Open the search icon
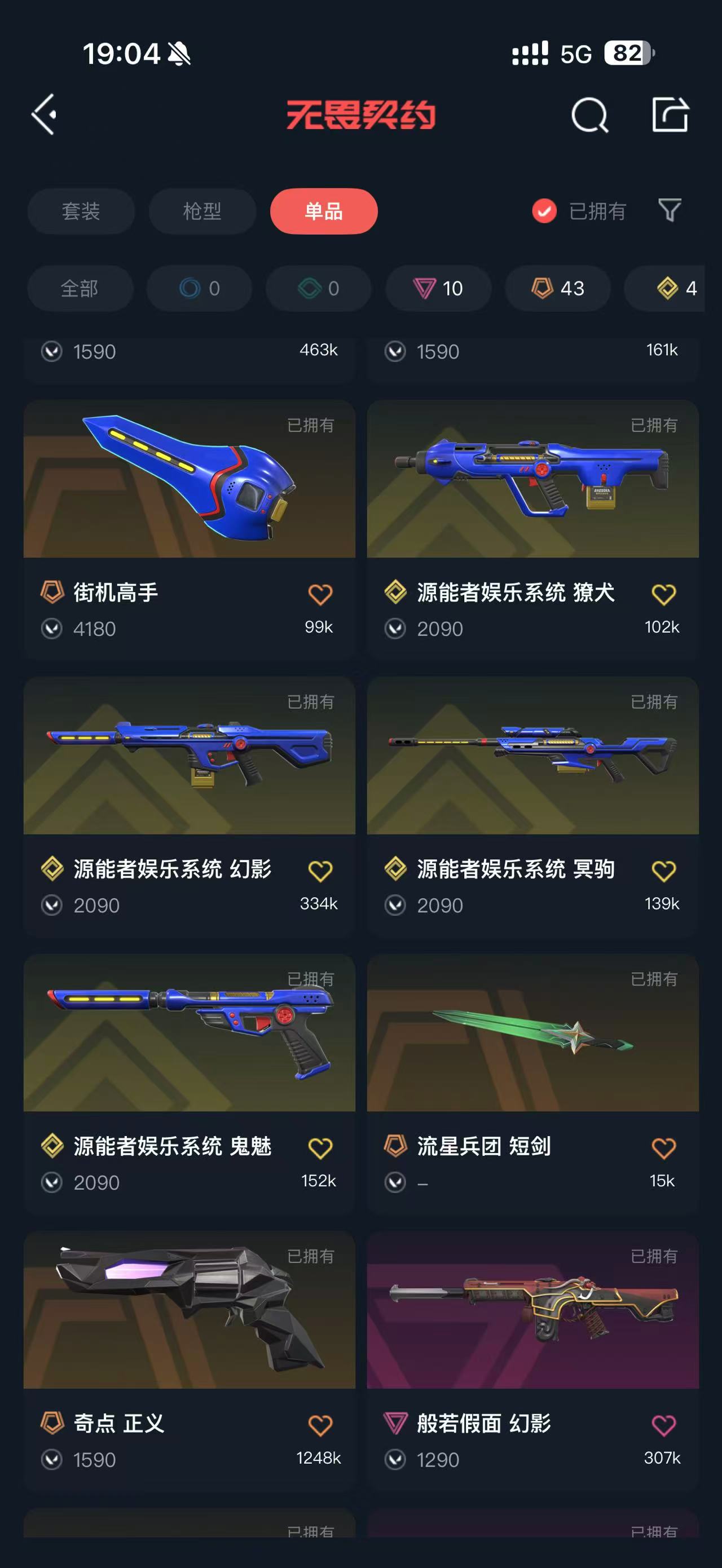 589,115
